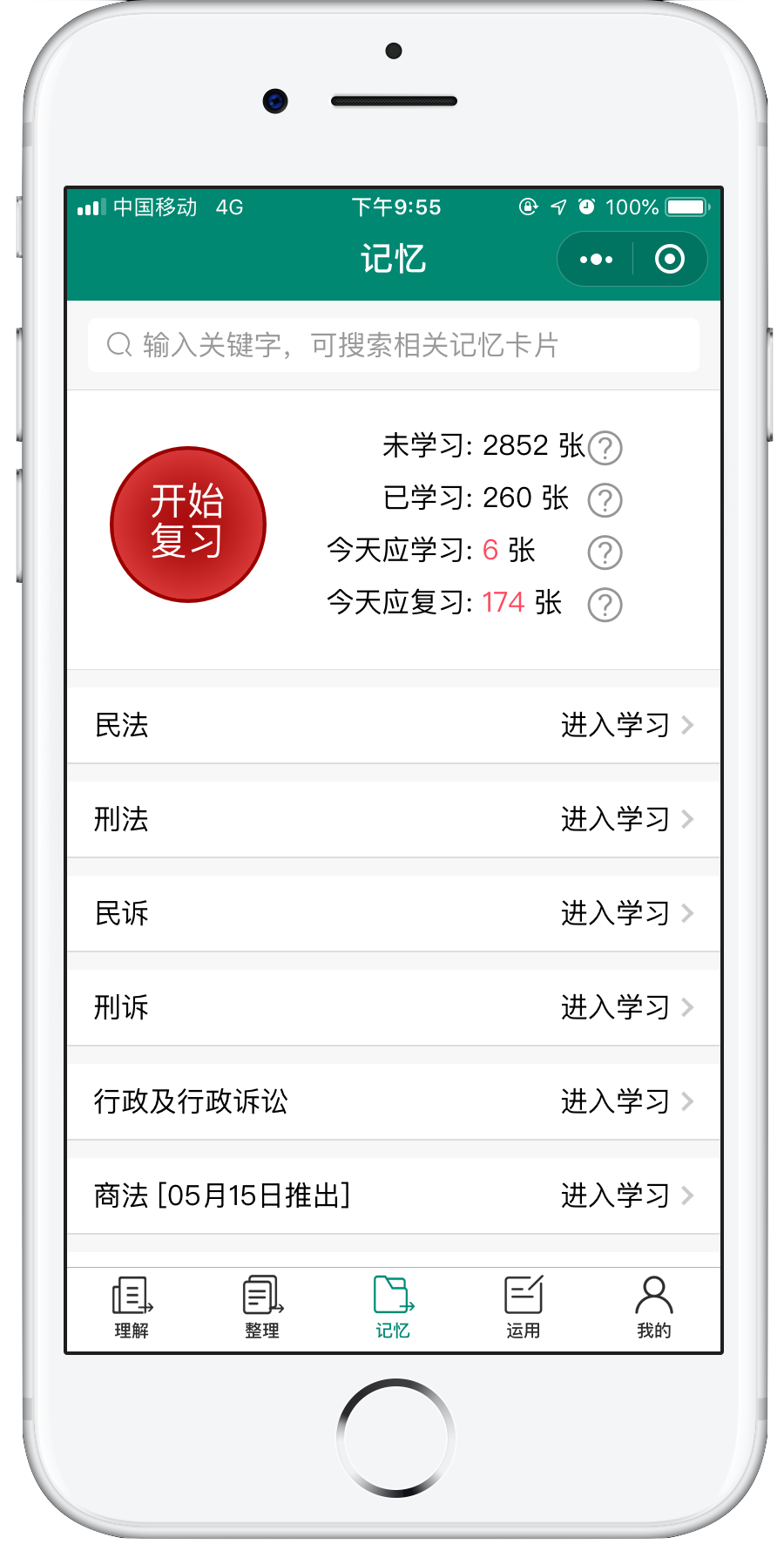Open the 我的 profile tab
784x1551 pixels.
point(654,1307)
